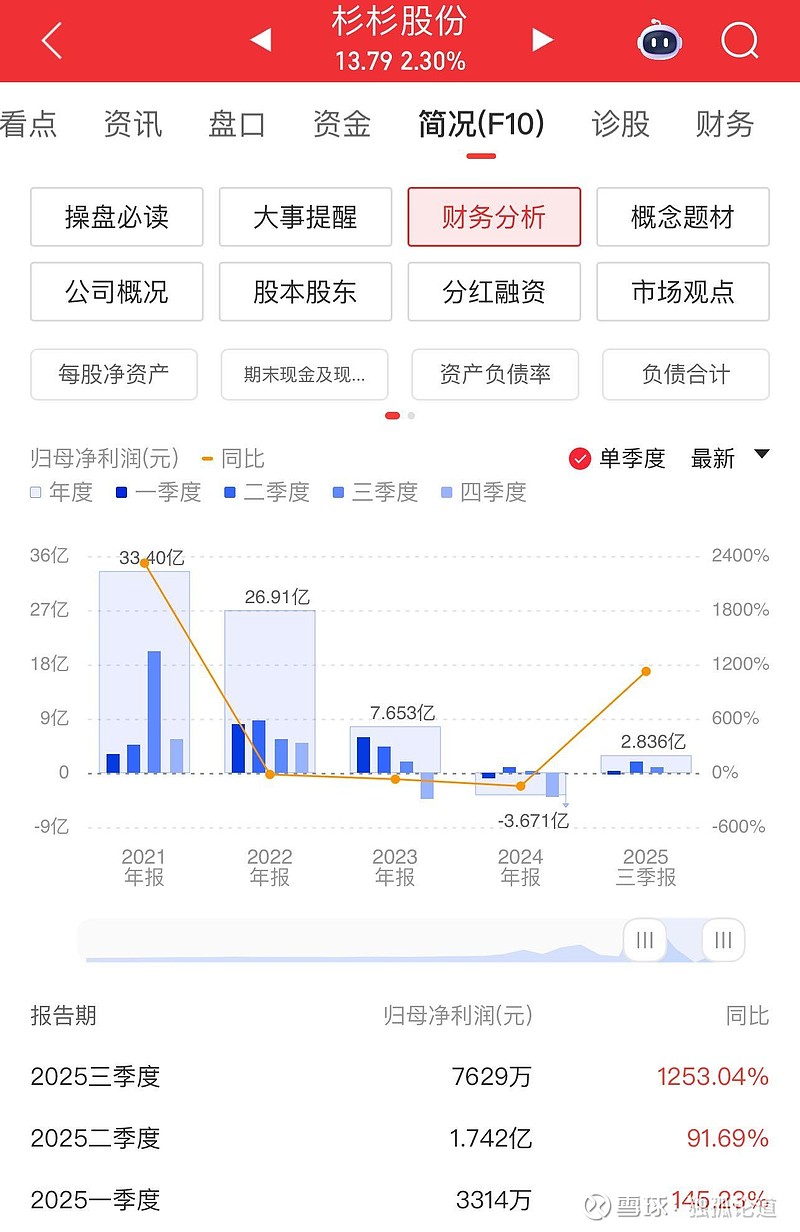This screenshot has height=1232, width=800.
Task: Switch to the 资金 tab
Action: tap(342, 126)
